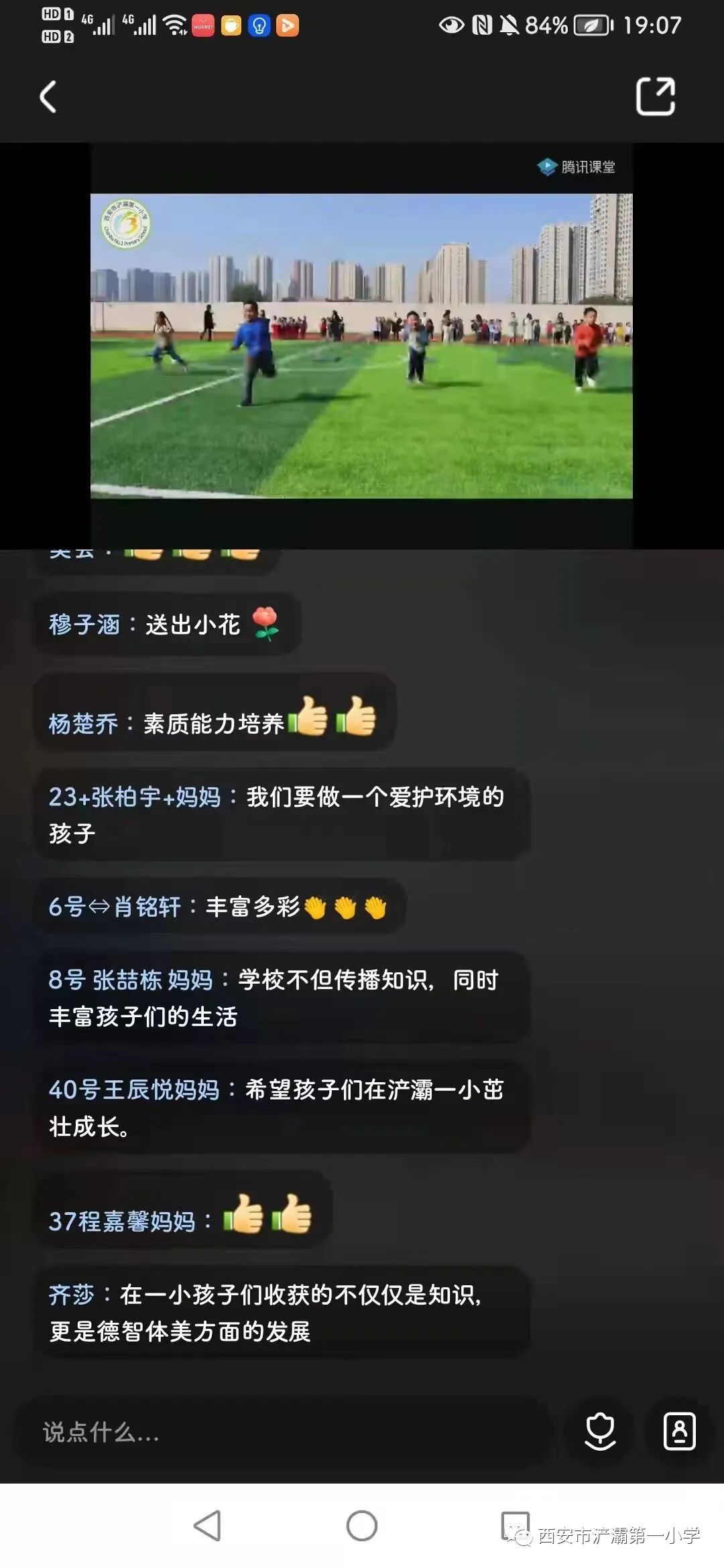Send a flower gift
This screenshot has width=724, height=1568.
pyautogui.click(x=600, y=1431)
